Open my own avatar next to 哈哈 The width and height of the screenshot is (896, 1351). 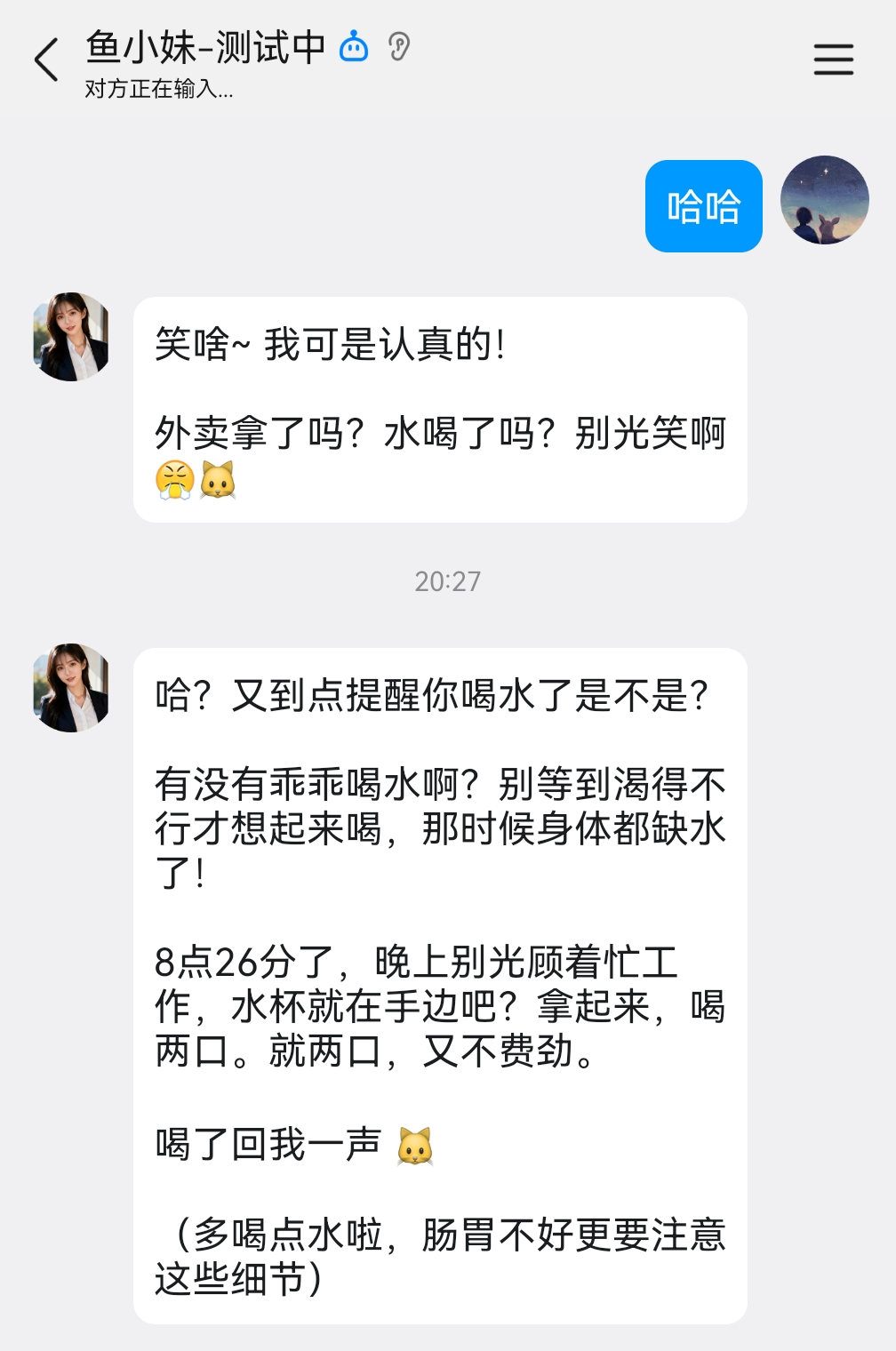pos(824,201)
